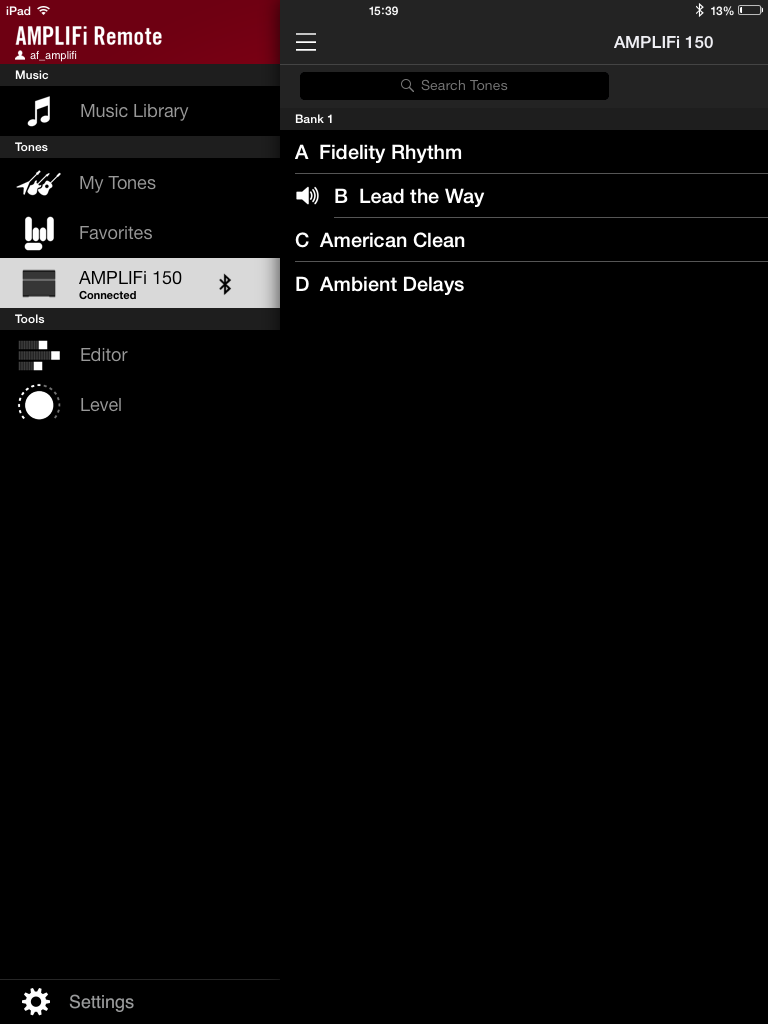Open the af_amplifi account header
Image resolution: width=768 pixels, height=1024 pixels.
(x=88, y=40)
